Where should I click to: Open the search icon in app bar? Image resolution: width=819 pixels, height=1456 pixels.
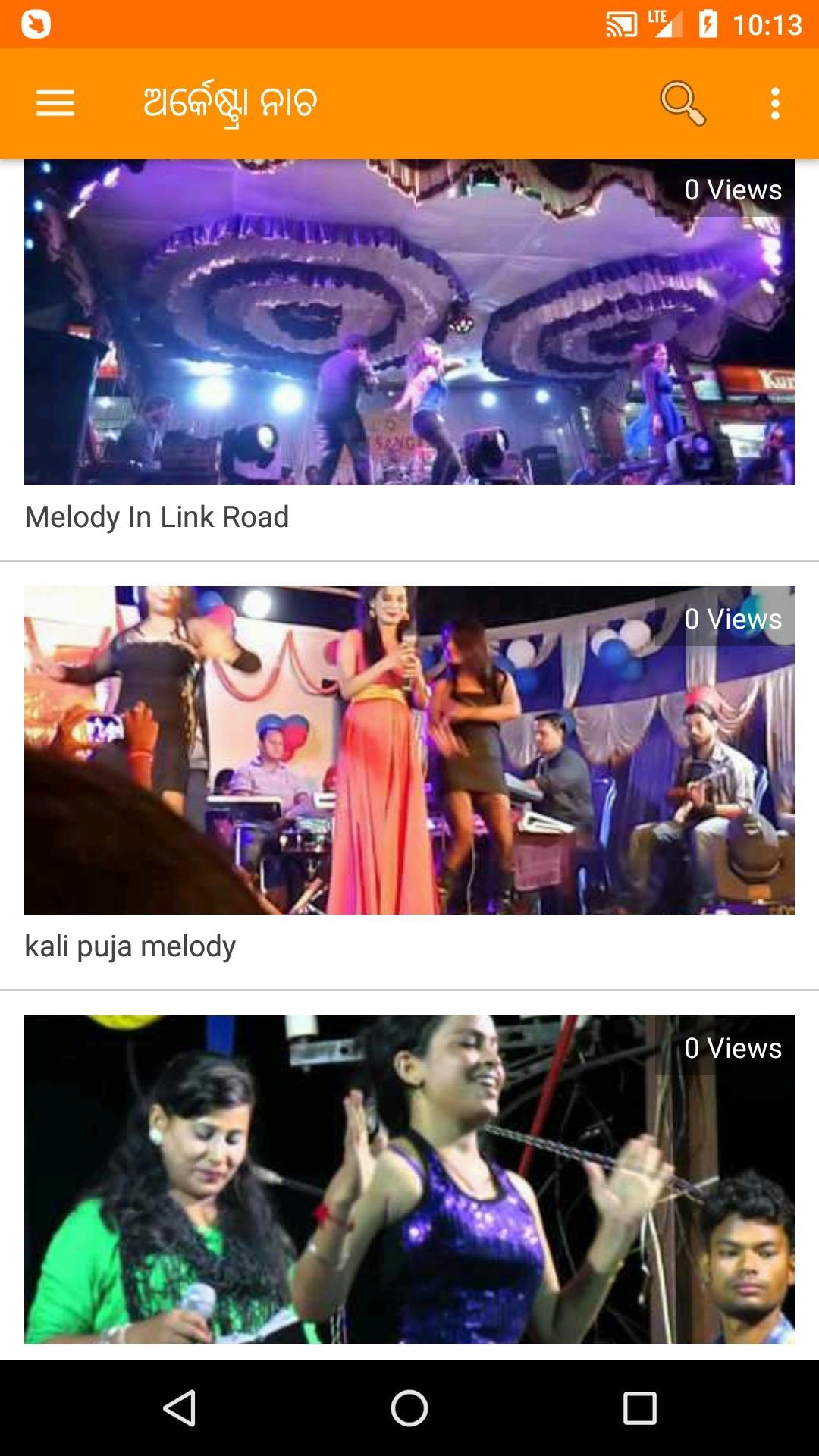(x=682, y=103)
